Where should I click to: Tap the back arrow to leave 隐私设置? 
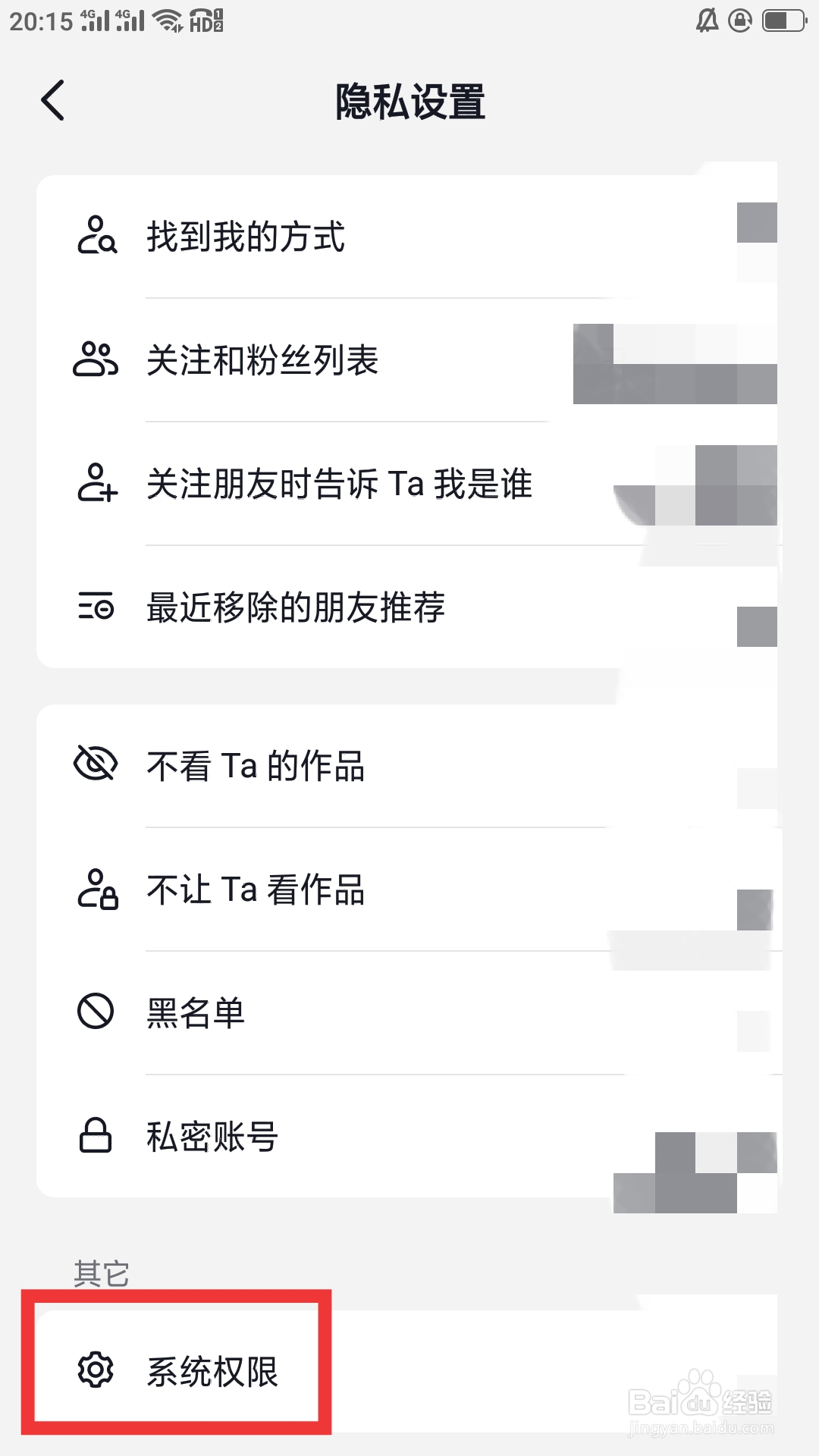click(x=52, y=101)
